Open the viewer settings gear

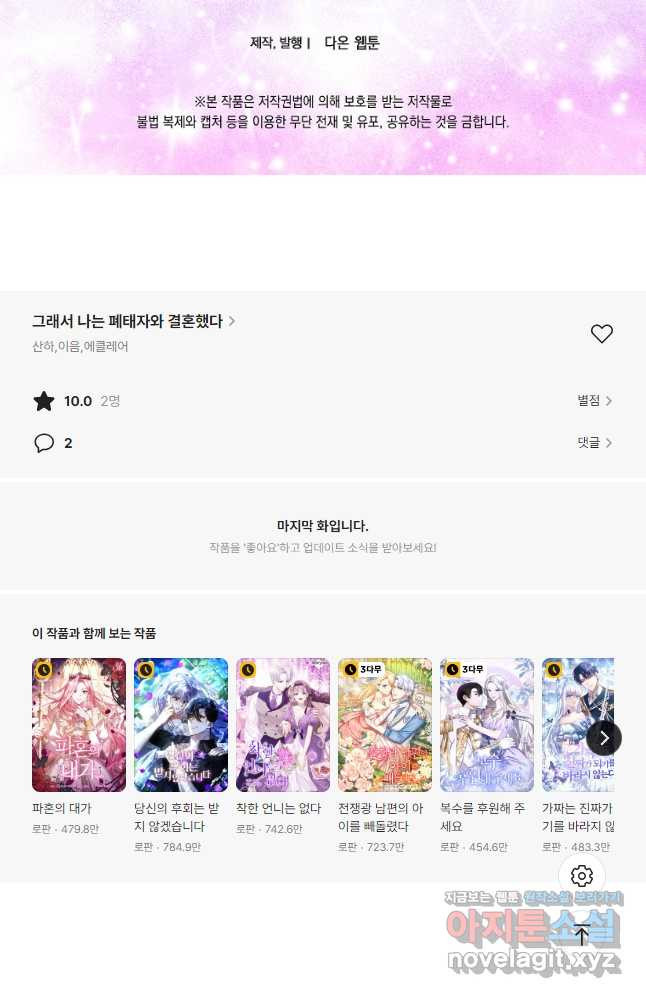pyautogui.click(x=582, y=876)
